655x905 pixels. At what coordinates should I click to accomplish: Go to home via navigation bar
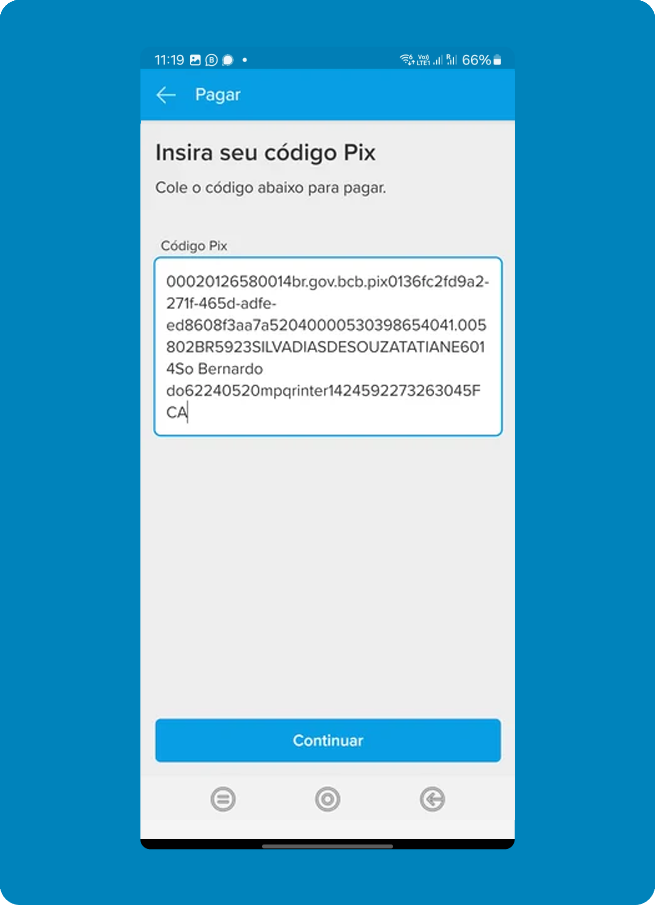point(327,799)
